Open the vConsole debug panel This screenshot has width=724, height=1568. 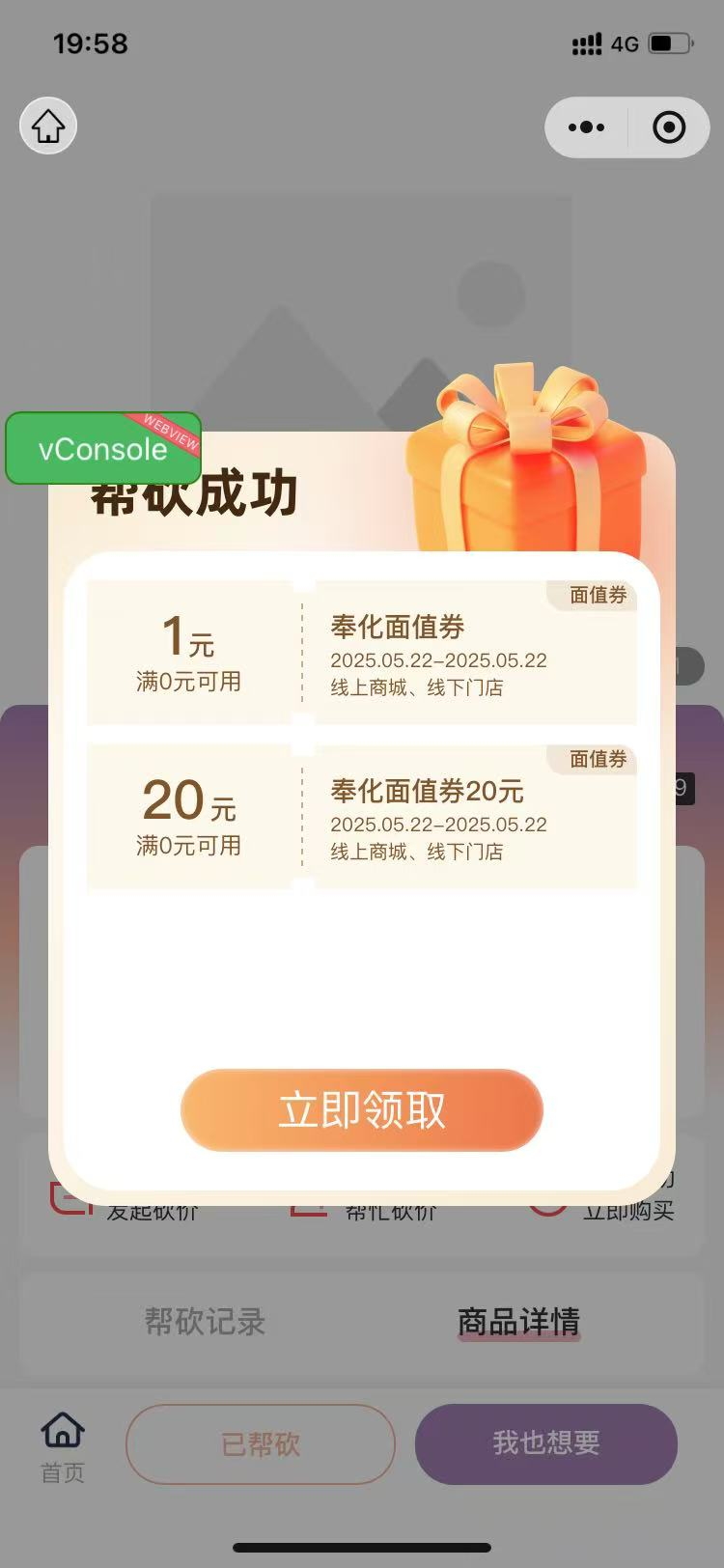(x=102, y=449)
